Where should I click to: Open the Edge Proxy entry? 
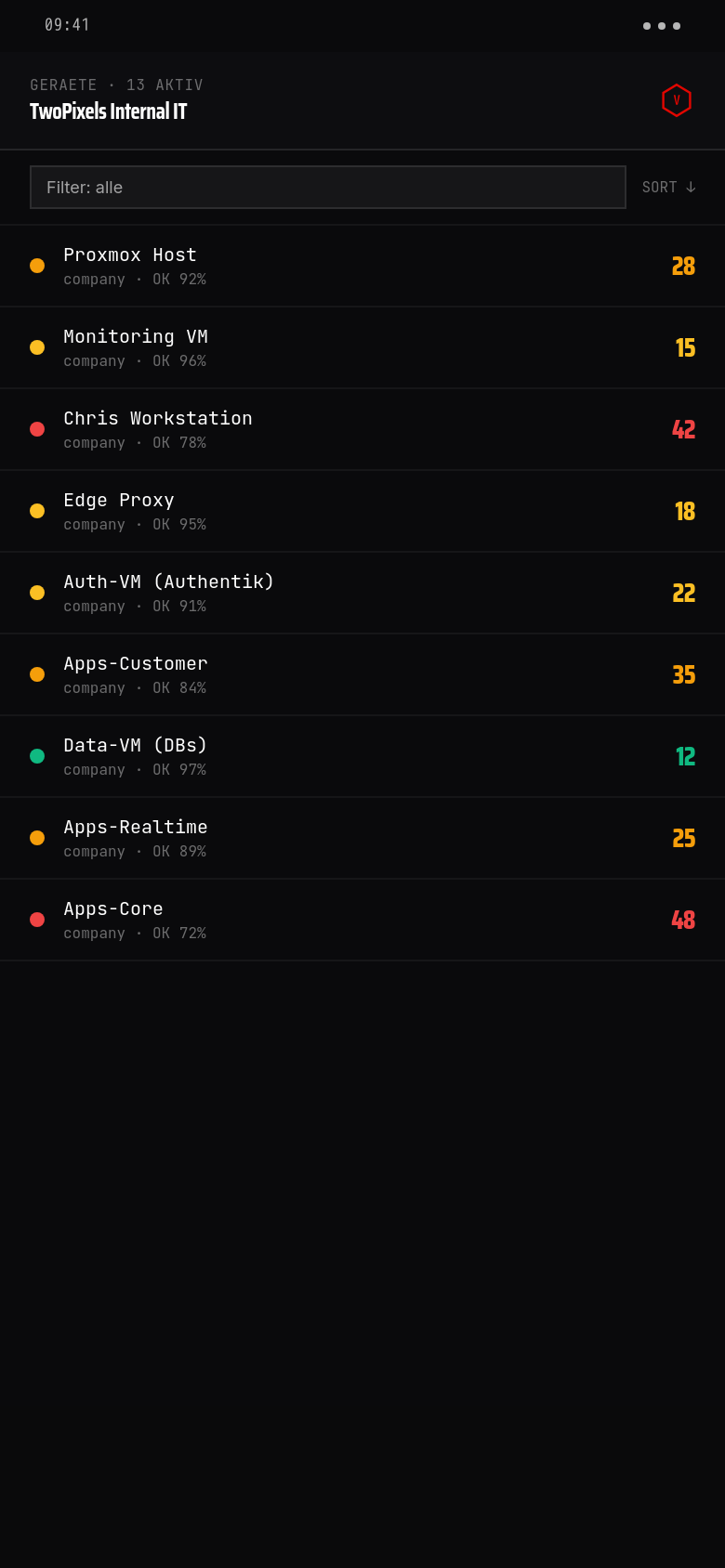point(362,511)
